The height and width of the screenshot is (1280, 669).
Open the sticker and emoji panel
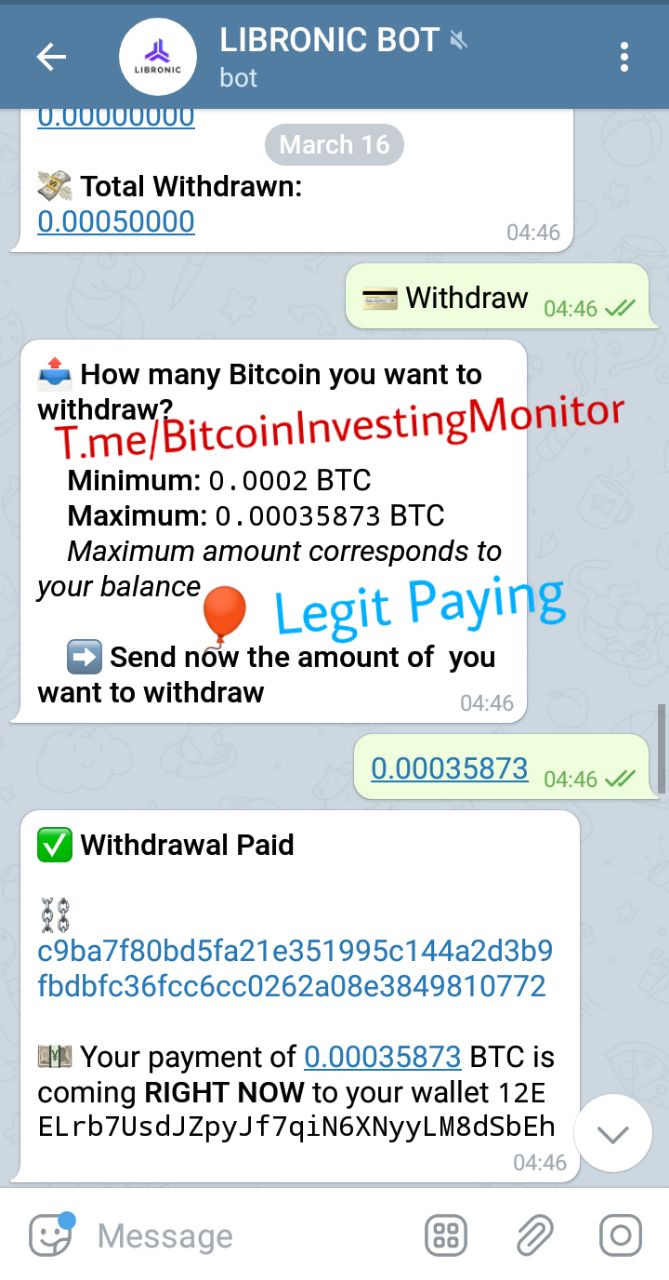coord(50,1236)
